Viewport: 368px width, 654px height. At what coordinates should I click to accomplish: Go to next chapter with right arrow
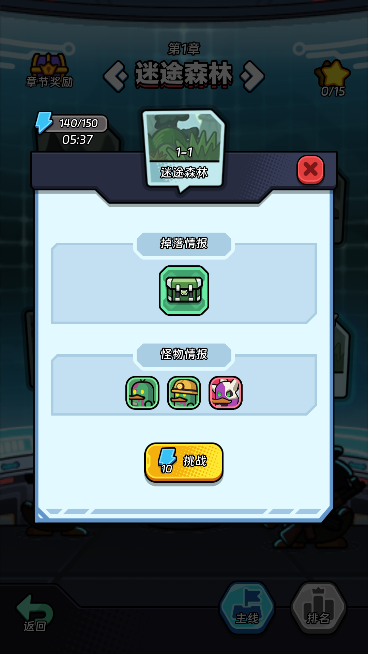tap(252, 76)
